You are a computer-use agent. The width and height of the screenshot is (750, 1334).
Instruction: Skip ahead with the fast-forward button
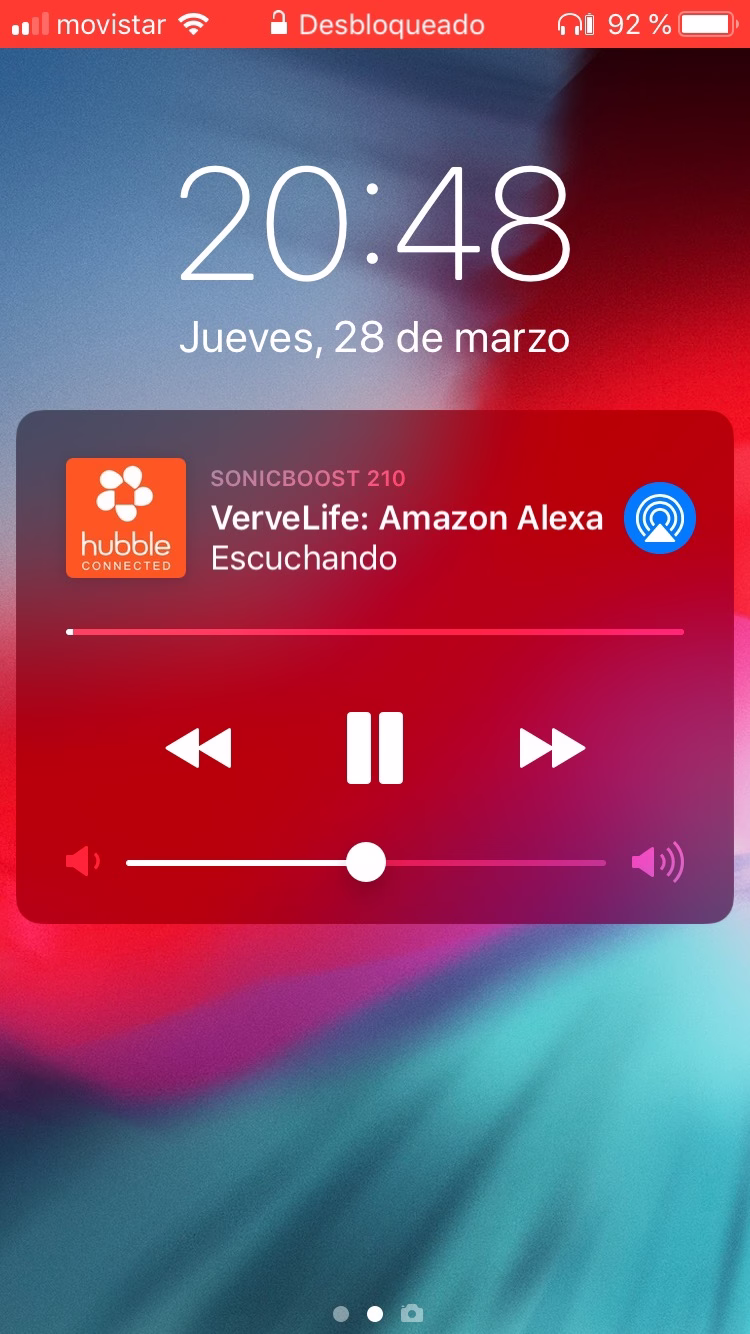(x=552, y=748)
